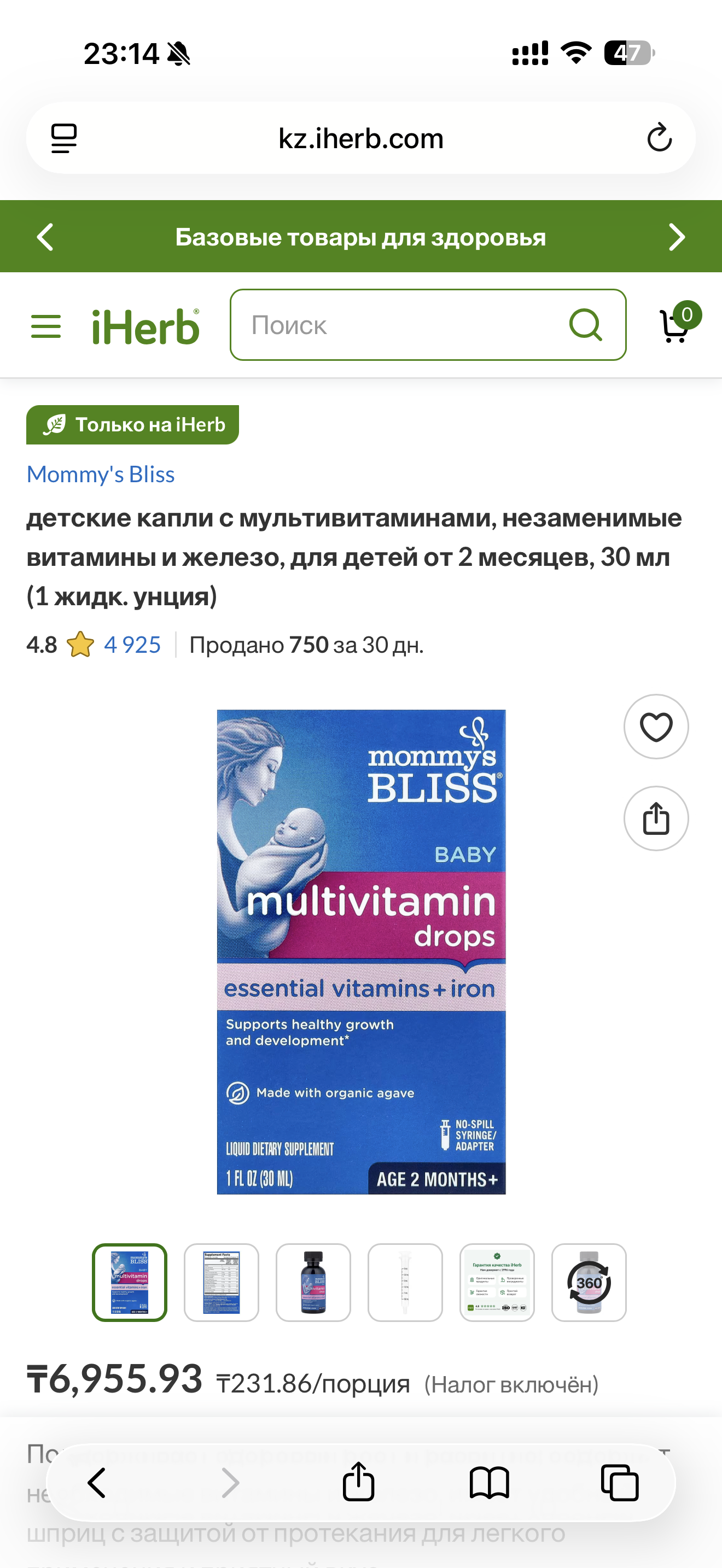Open the iHerb logo home link
This screenshot has width=722, height=1568.
point(145,326)
